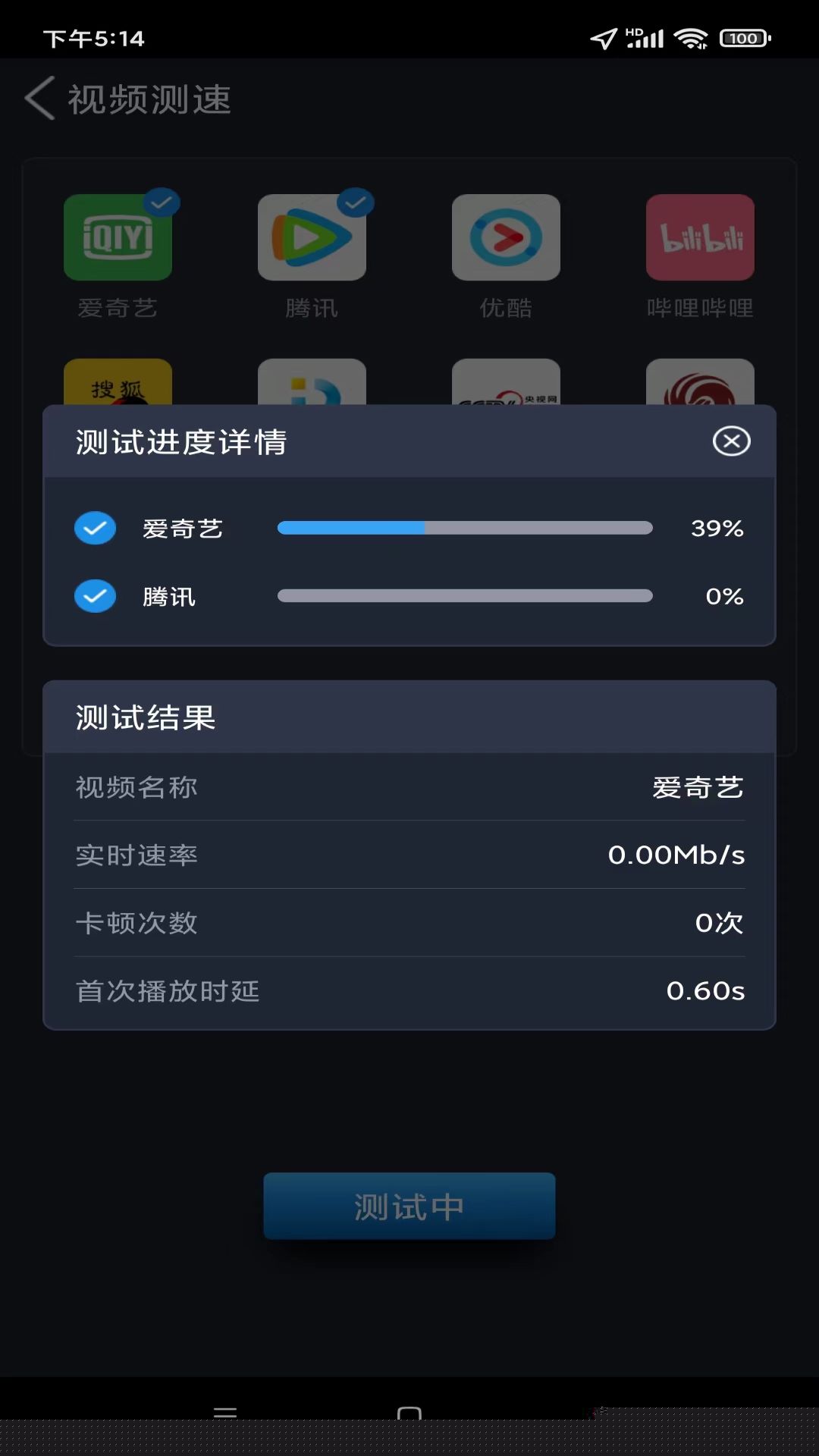Go back from 视频测速 page
Viewport: 819px width, 1456px height.
[x=40, y=99]
